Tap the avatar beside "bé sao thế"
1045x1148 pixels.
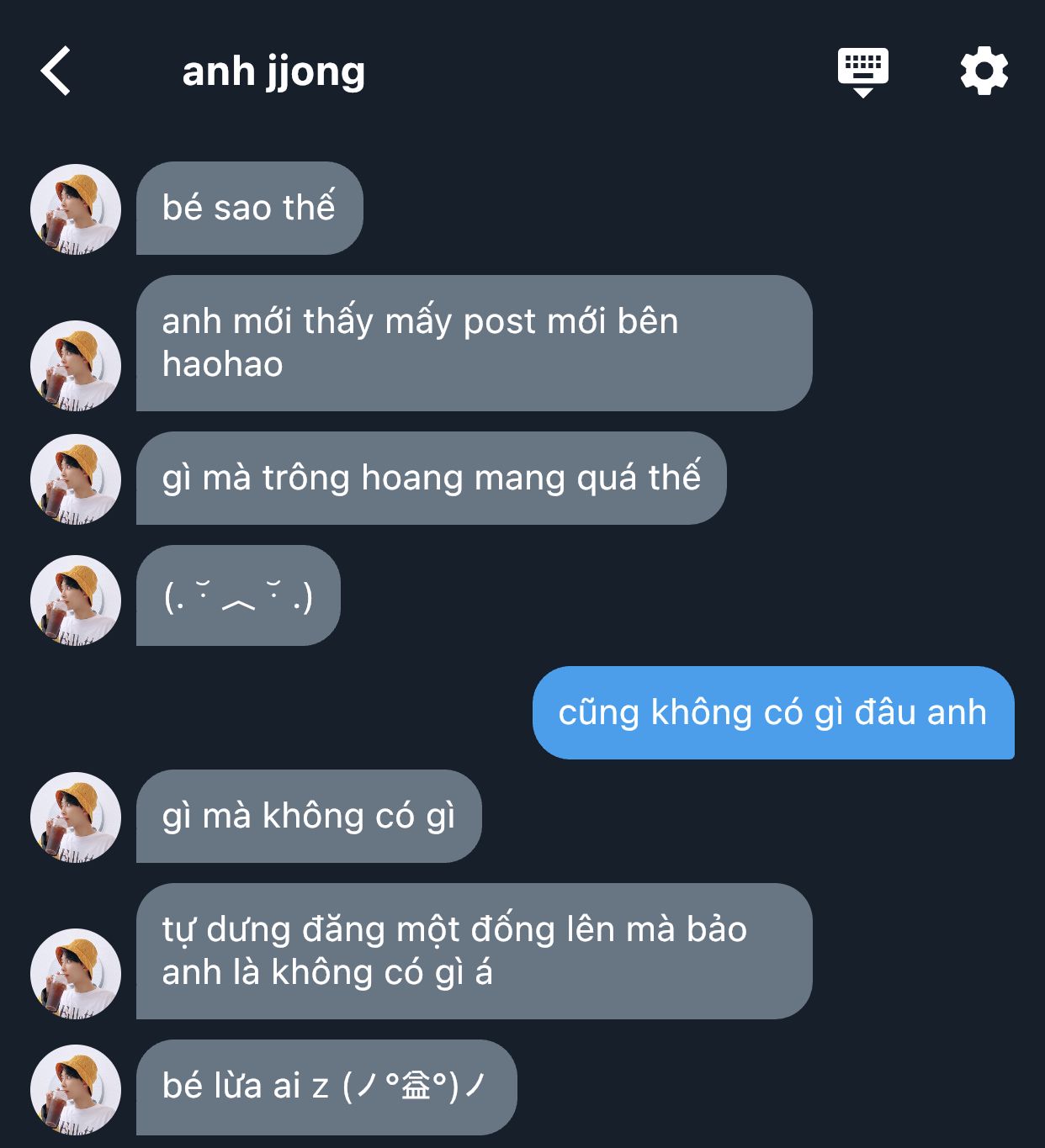76,209
